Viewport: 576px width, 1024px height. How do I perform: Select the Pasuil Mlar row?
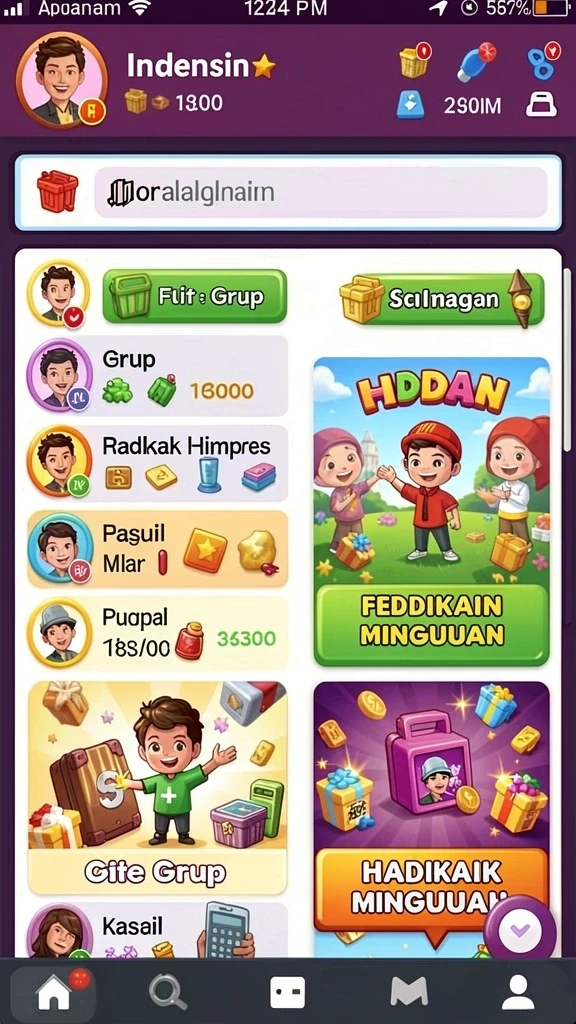point(157,549)
